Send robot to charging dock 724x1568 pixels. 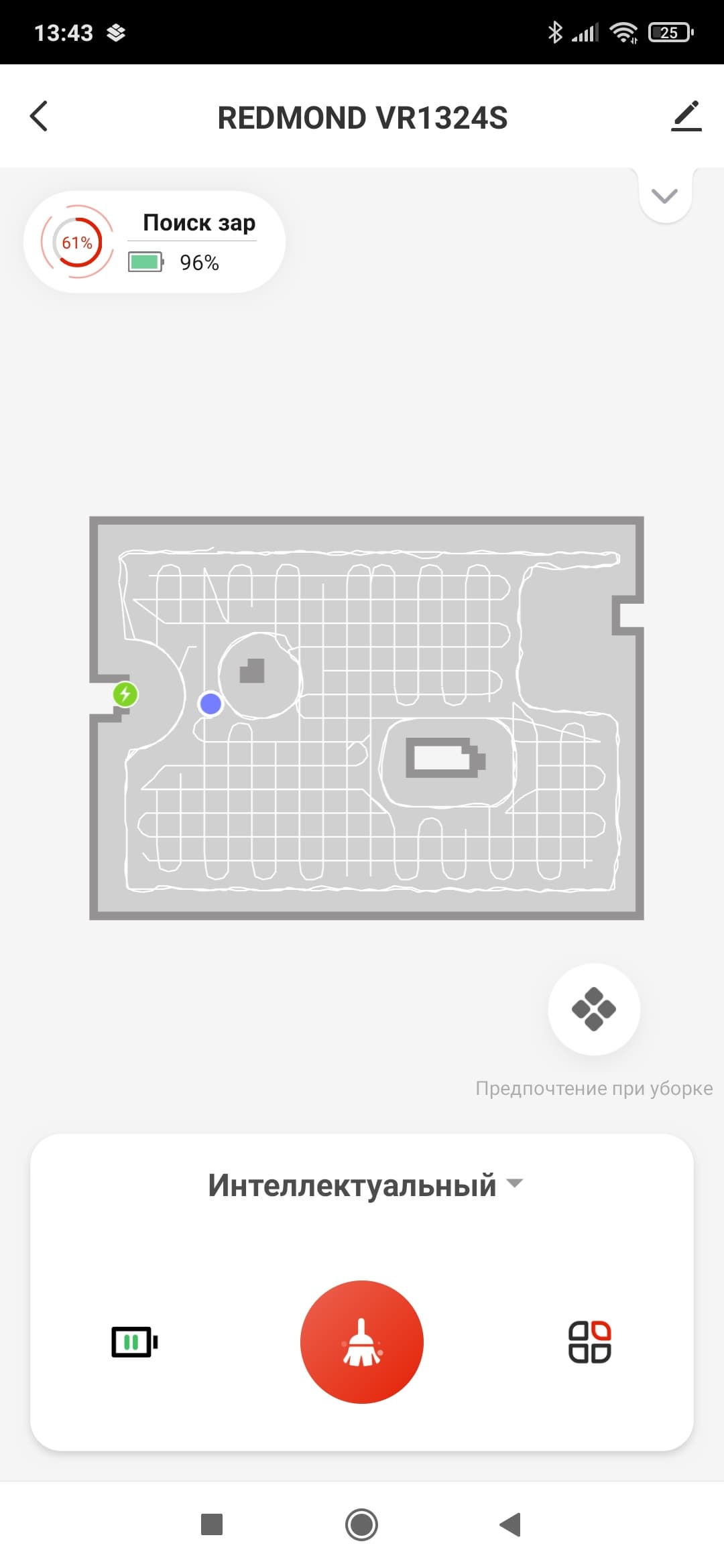[x=134, y=1342]
